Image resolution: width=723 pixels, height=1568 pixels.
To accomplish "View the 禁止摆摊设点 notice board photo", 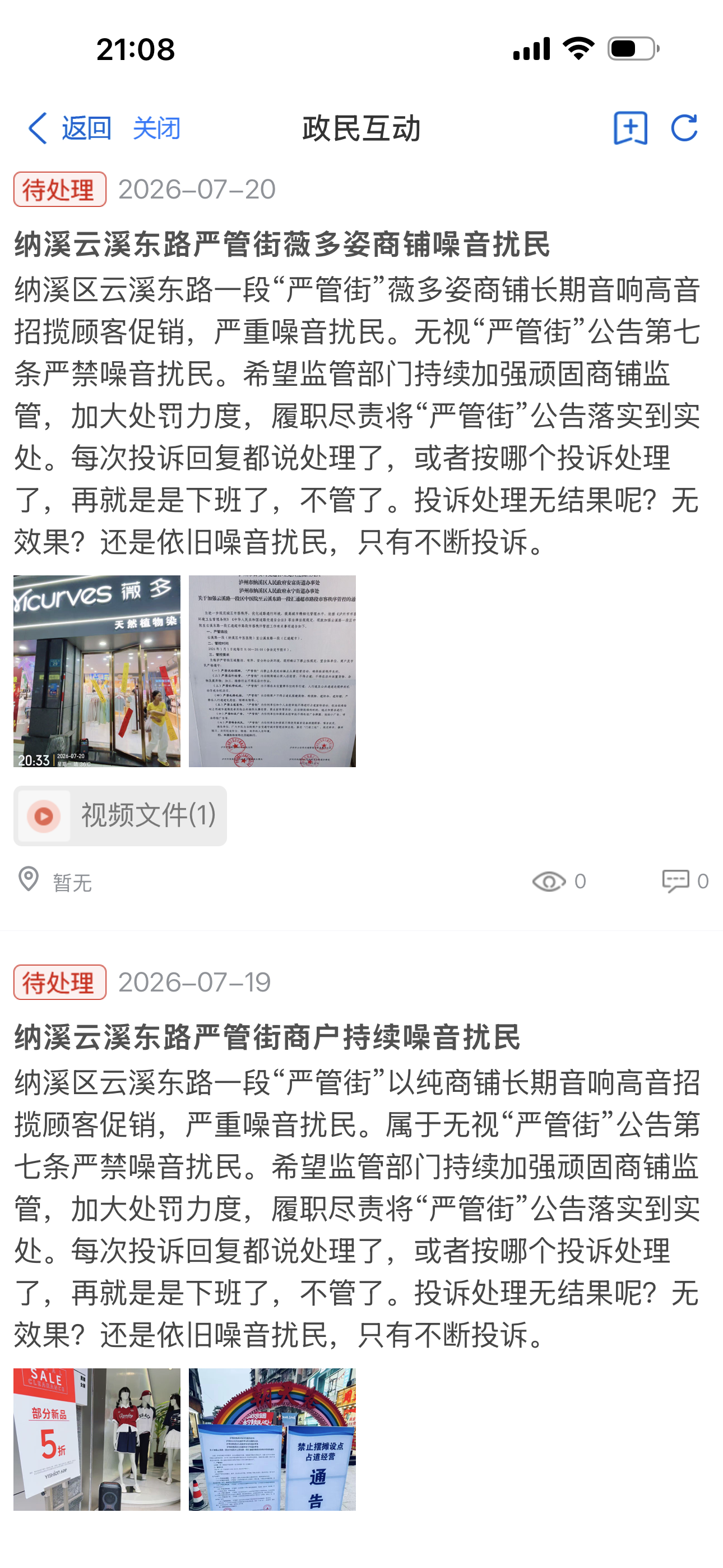I will click(272, 1439).
